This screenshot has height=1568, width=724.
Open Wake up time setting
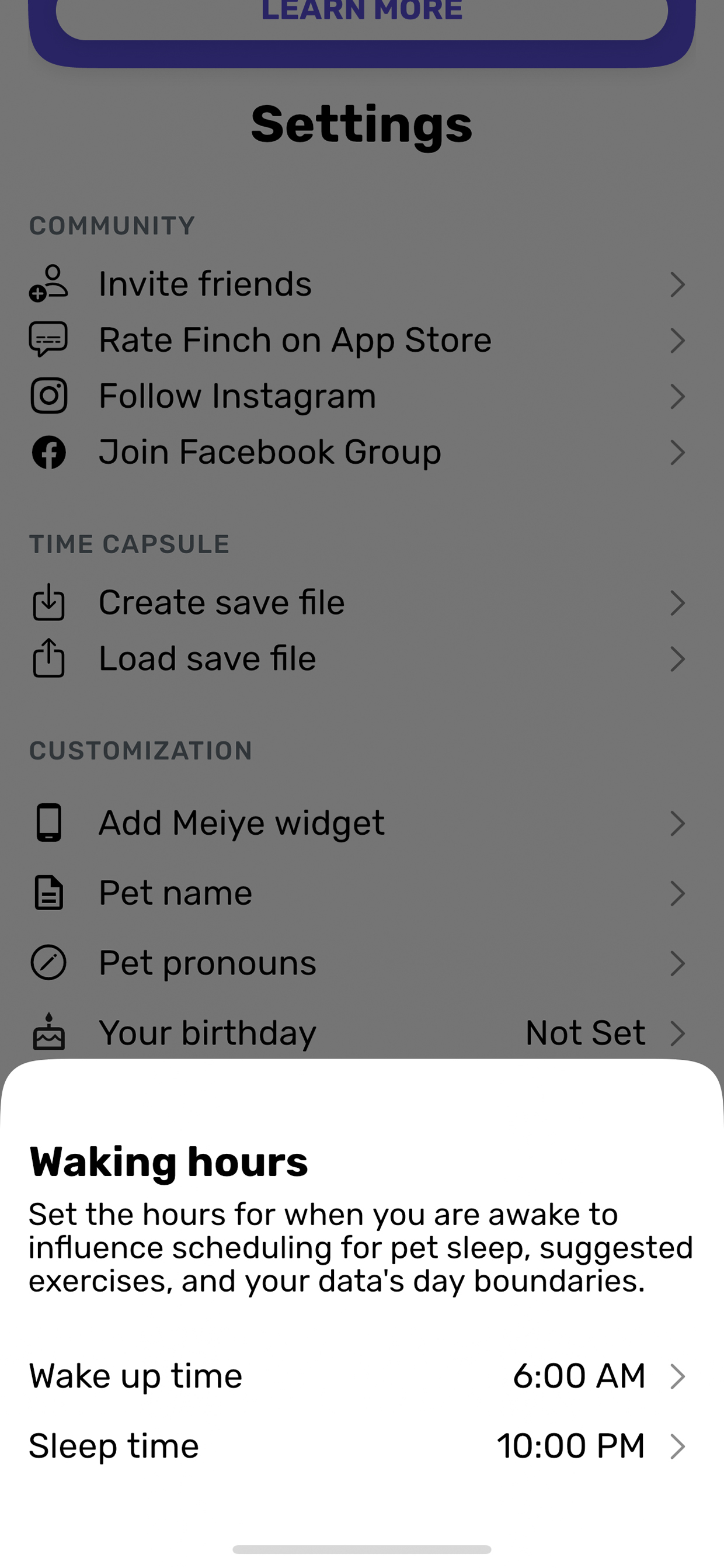point(361,1376)
